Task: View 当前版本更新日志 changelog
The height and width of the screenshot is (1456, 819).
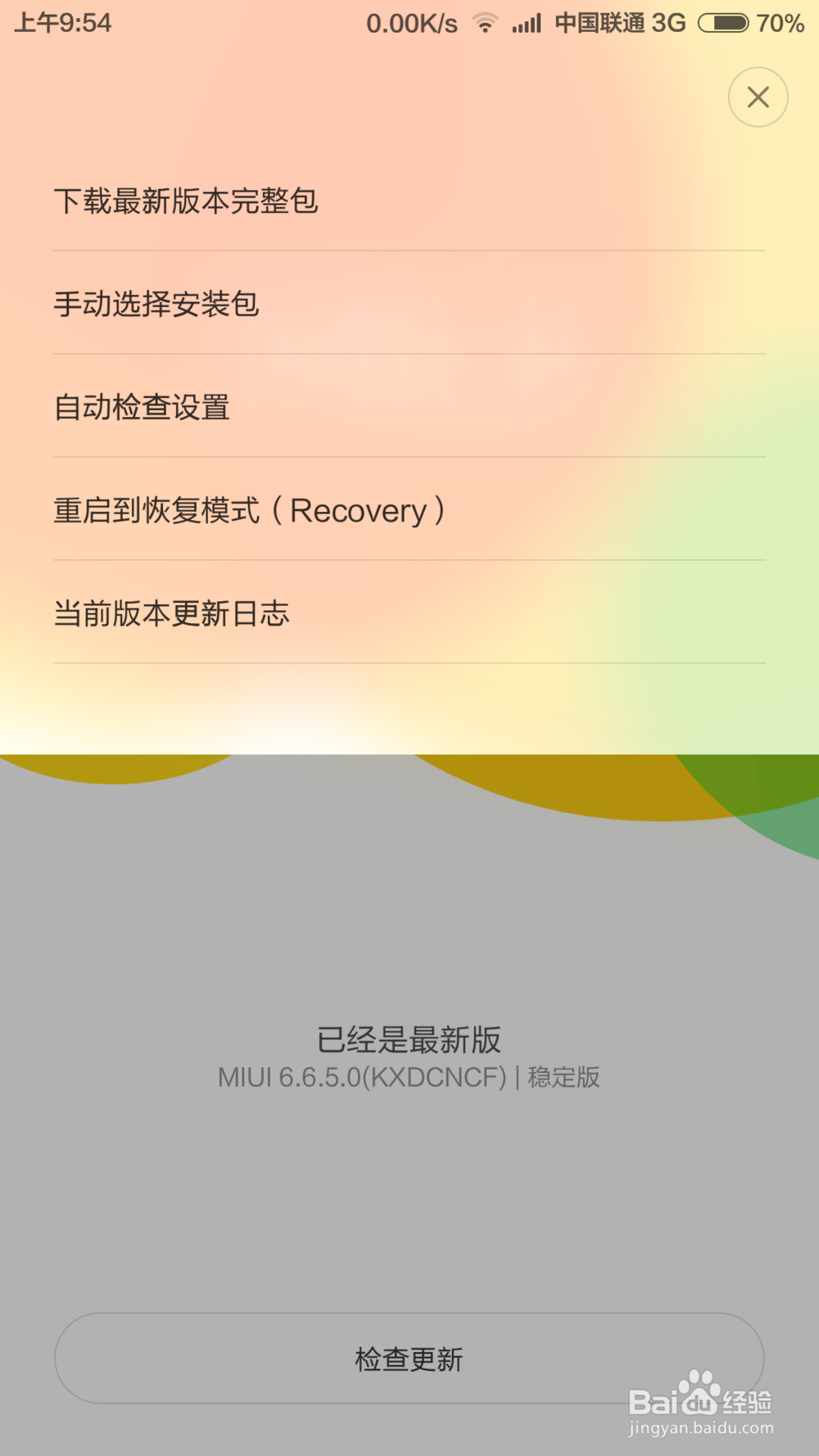Action: click(171, 613)
